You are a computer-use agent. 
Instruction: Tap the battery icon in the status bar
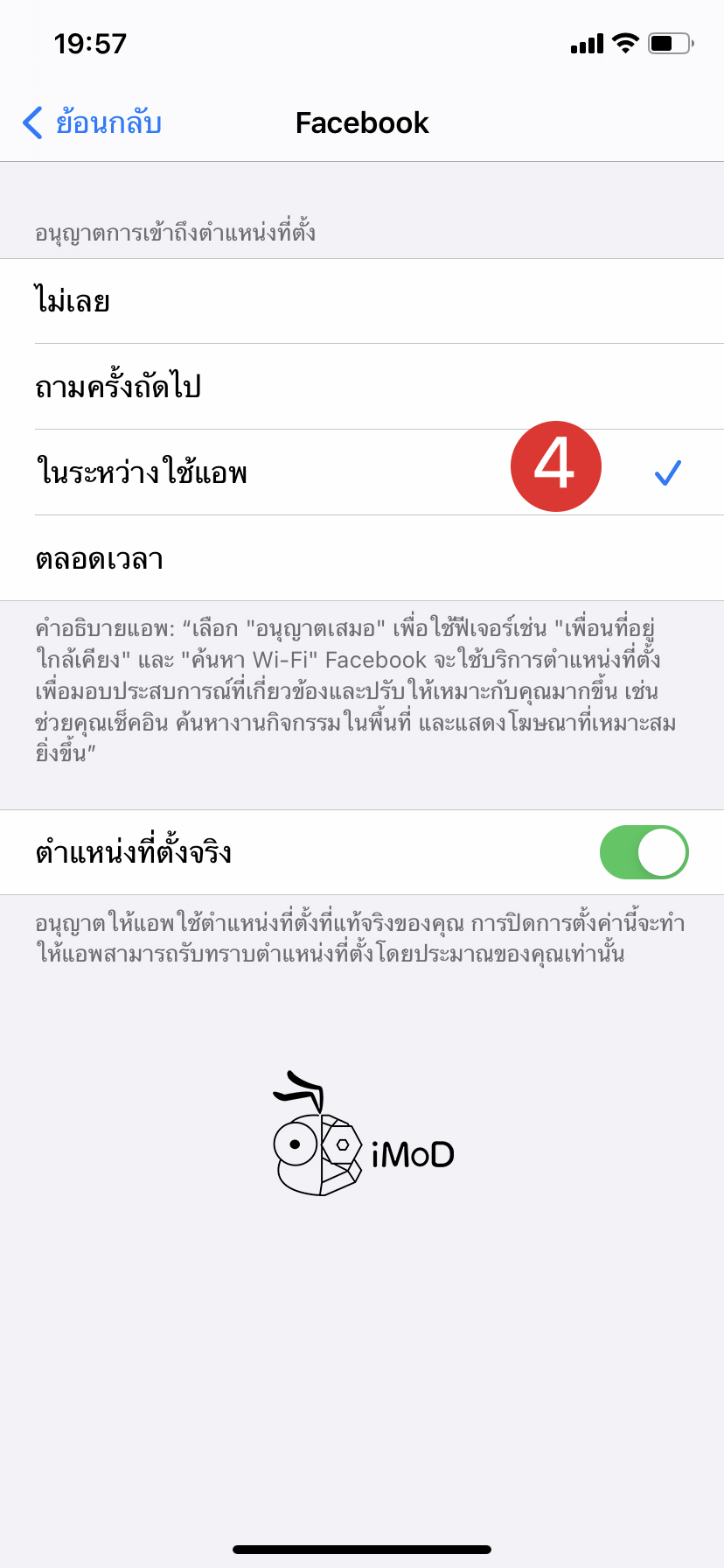coord(670,42)
